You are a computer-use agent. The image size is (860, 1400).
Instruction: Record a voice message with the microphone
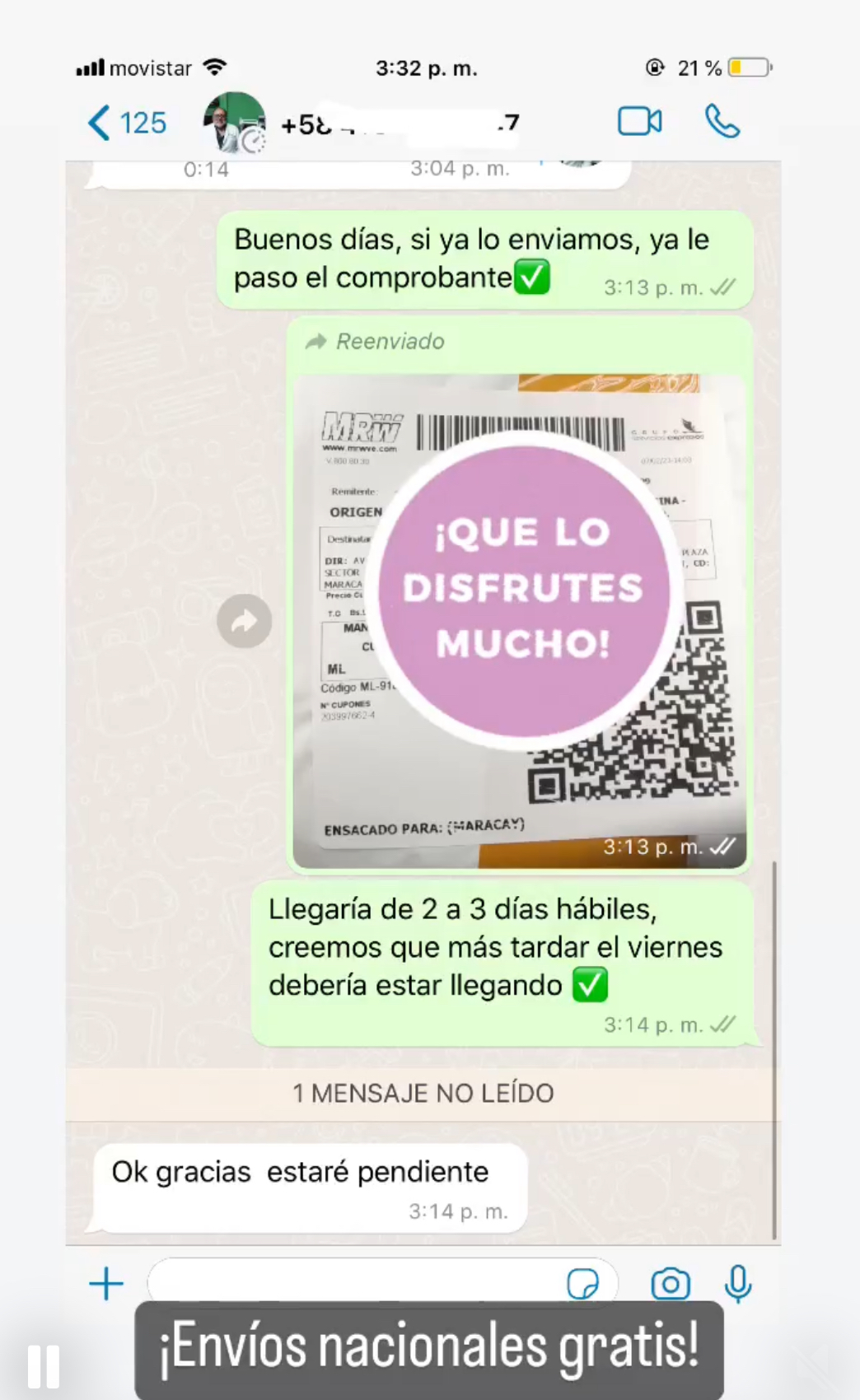[738, 1283]
